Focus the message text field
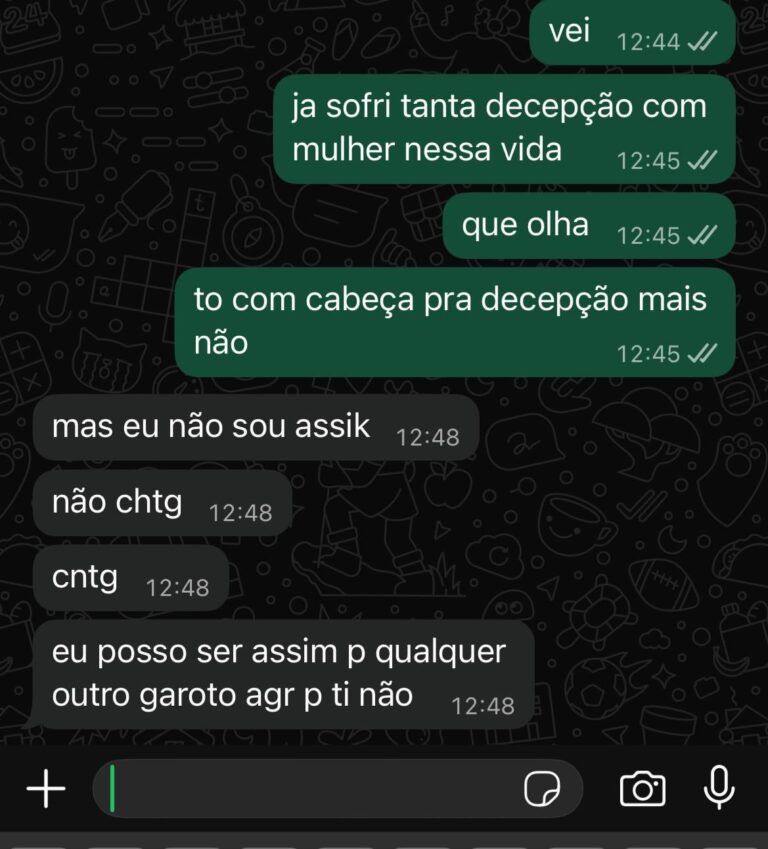Image resolution: width=768 pixels, height=849 pixels. point(310,789)
